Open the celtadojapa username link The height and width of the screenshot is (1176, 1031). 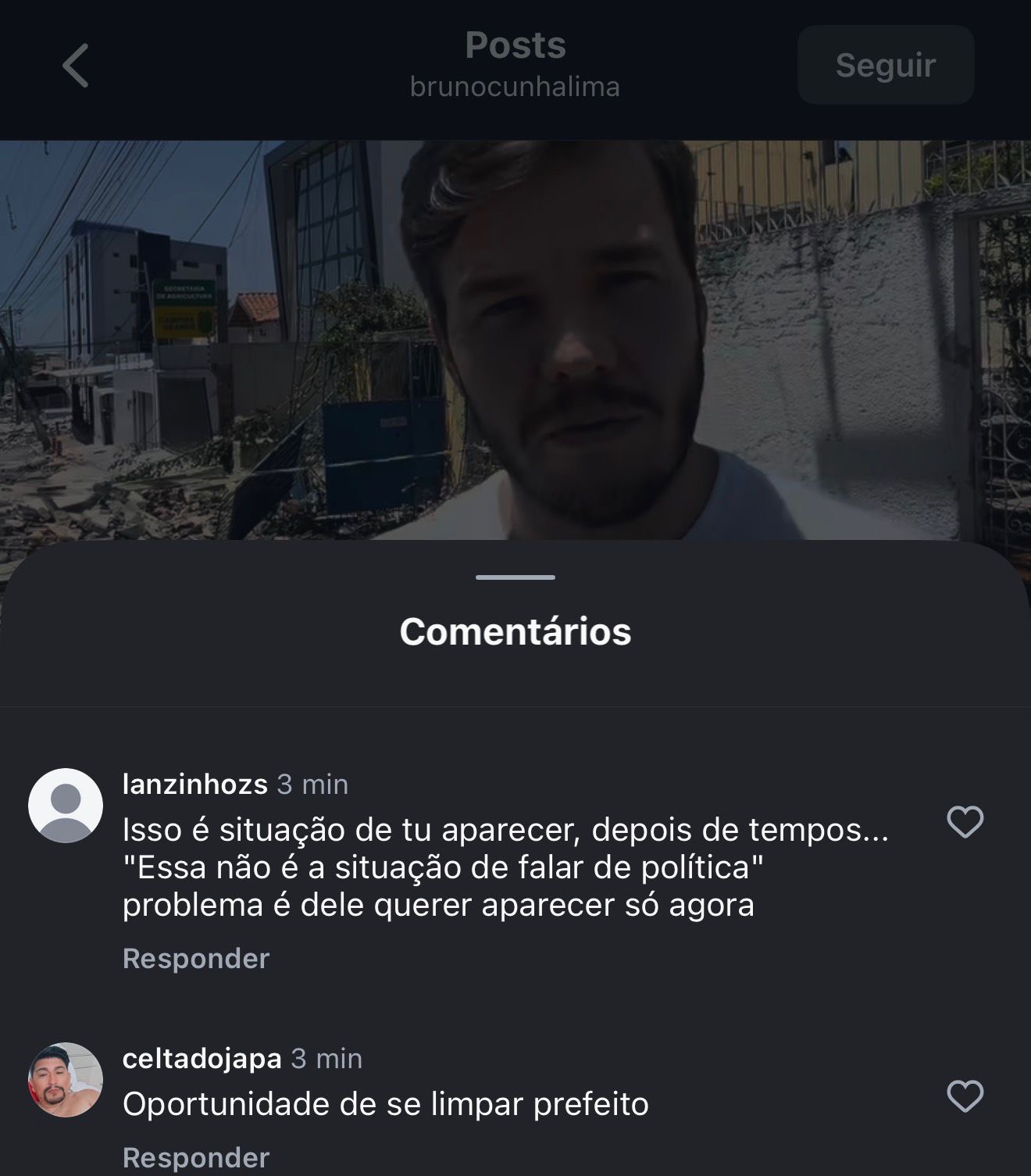click(202, 1058)
